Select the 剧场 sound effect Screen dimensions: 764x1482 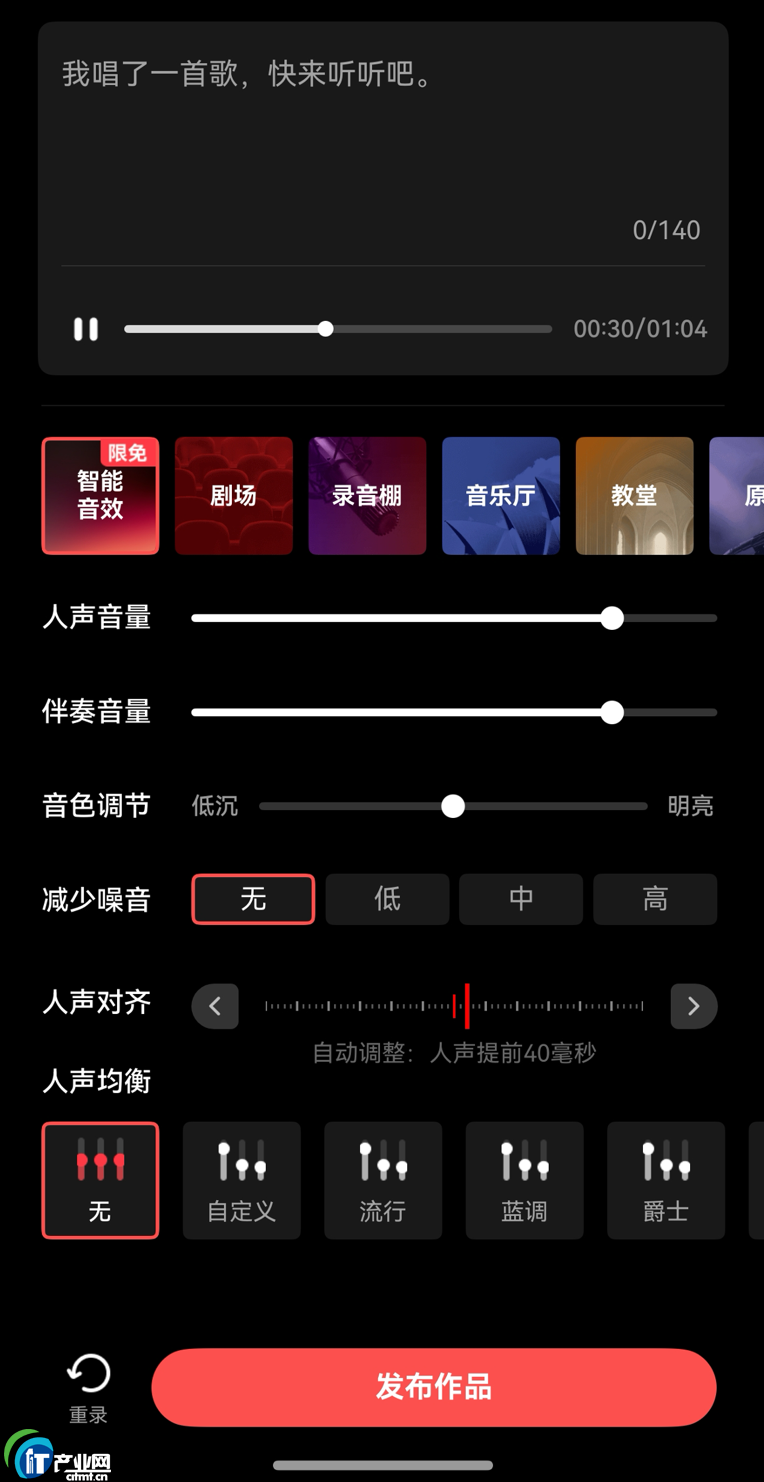(x=234, y=496)
